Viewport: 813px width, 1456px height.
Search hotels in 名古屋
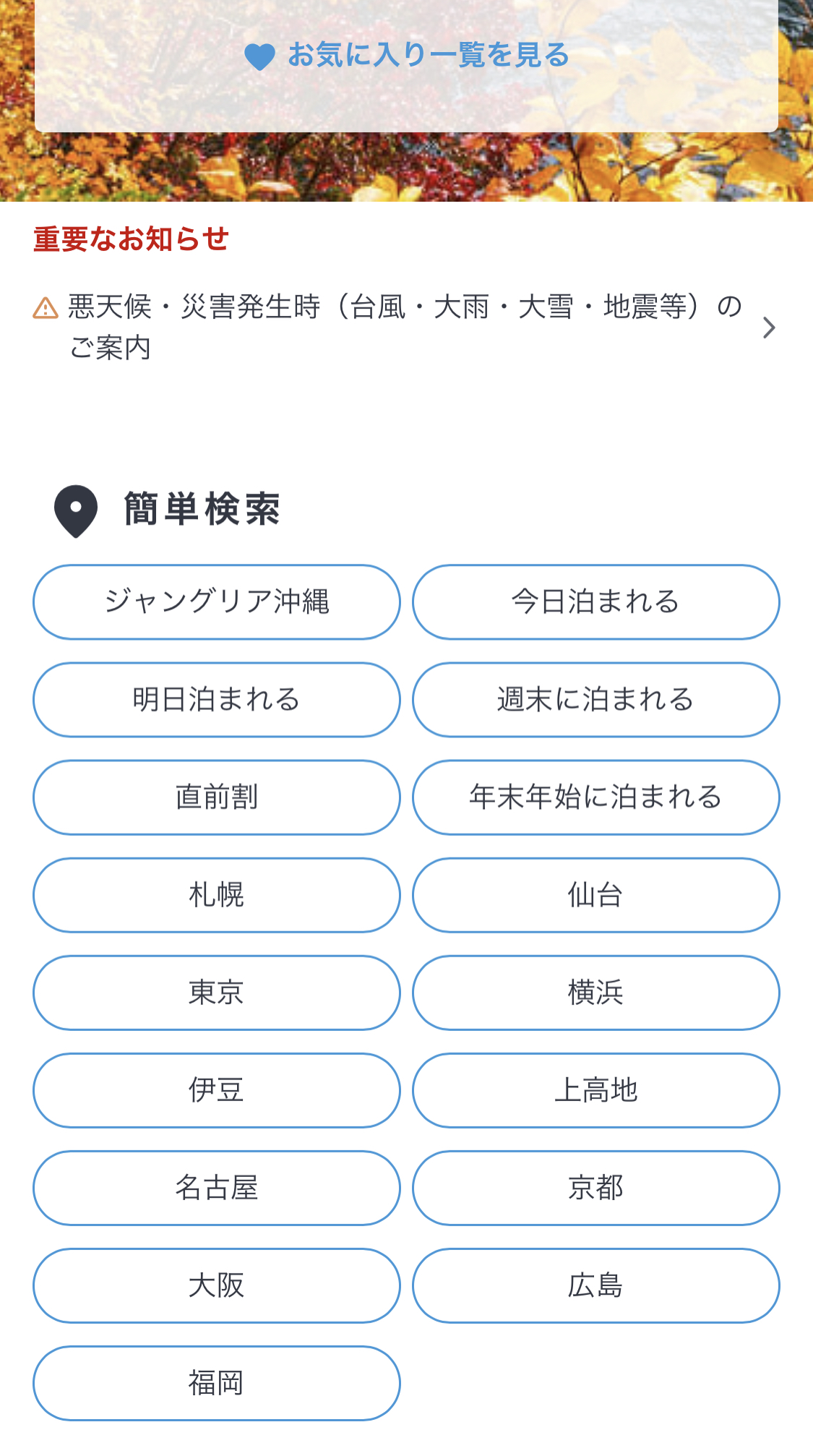217,1188
